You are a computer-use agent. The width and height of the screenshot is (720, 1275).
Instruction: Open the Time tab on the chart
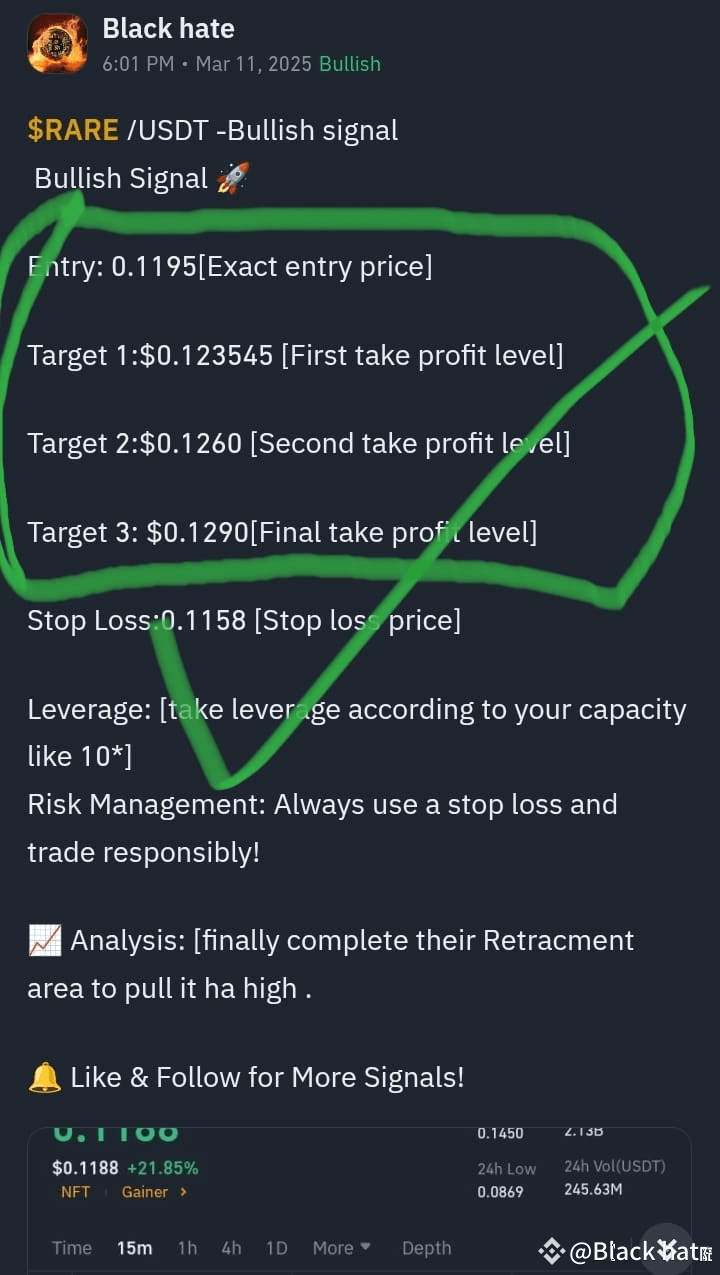(71, 1248)
